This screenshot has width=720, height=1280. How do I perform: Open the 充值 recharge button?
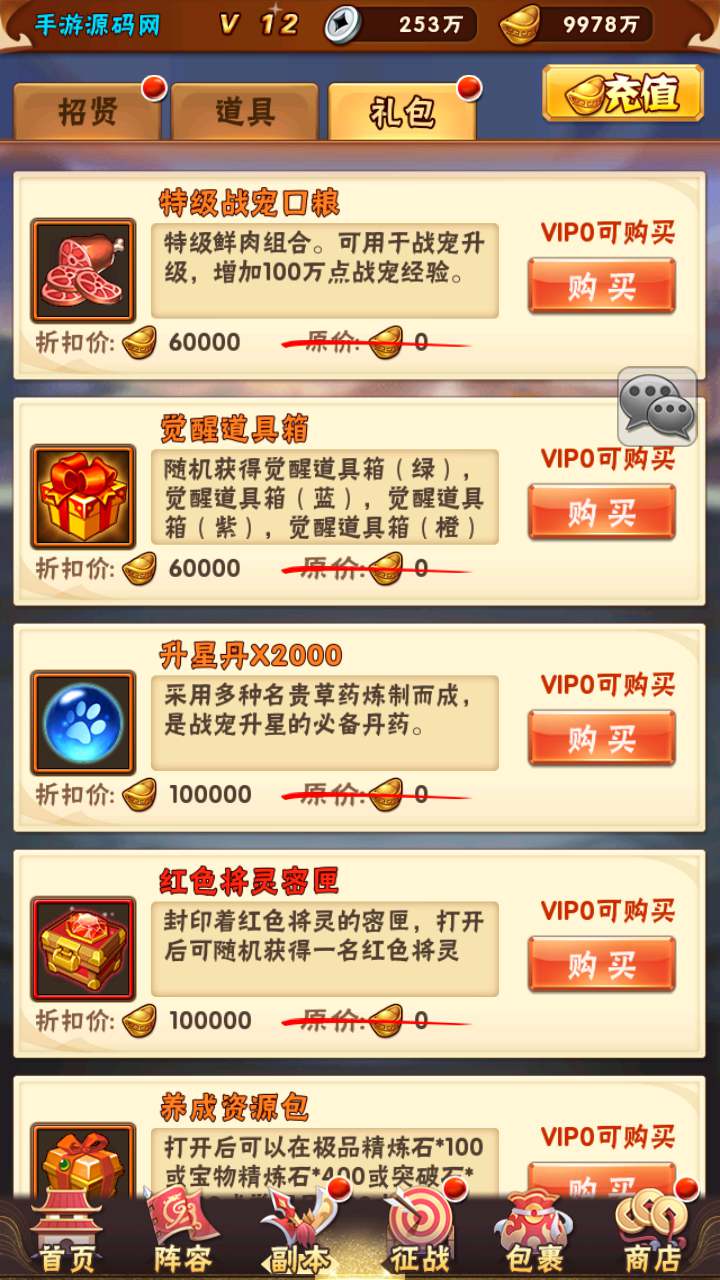[x=623, y=94]
